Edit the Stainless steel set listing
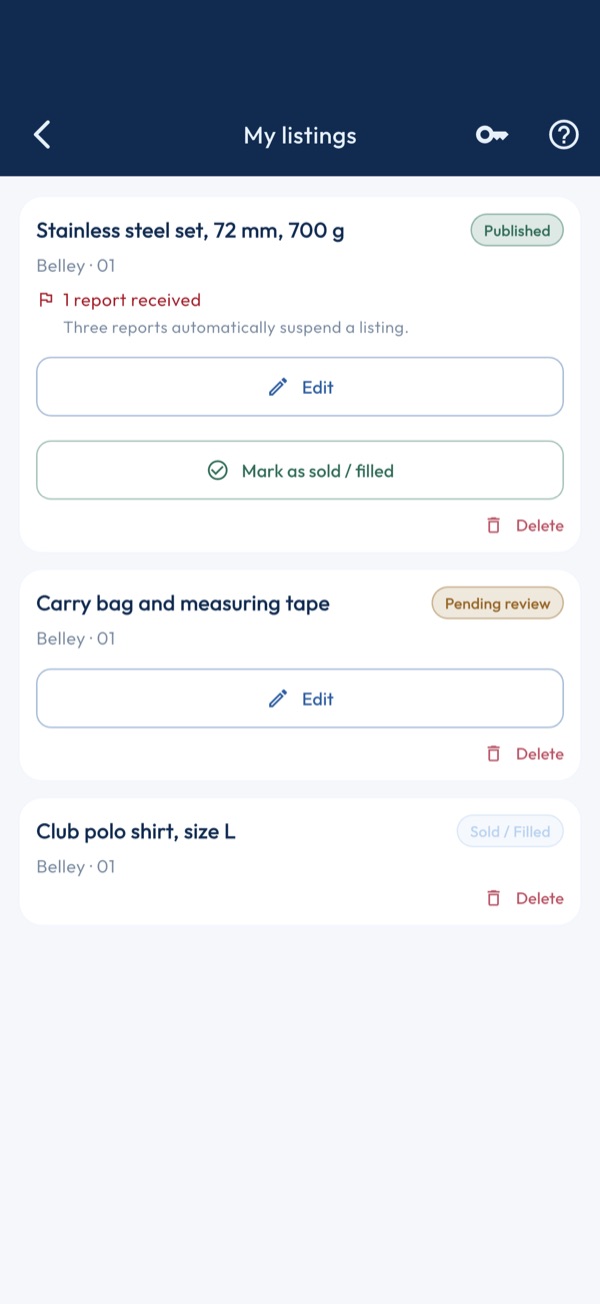The height and width of the screenshot is (1304, 600). [x=300, y=387]
